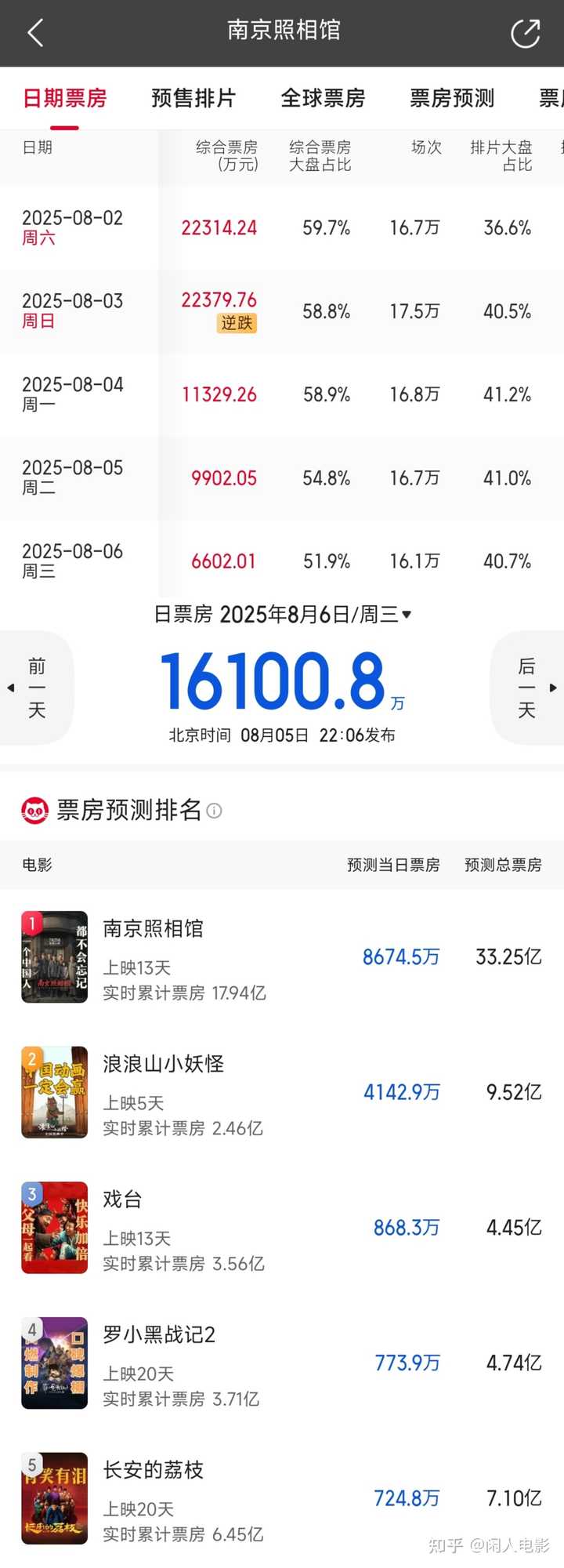Switch to the 日期票房 tab
This screenshot has height=1568, width=564.
(65, 99)
